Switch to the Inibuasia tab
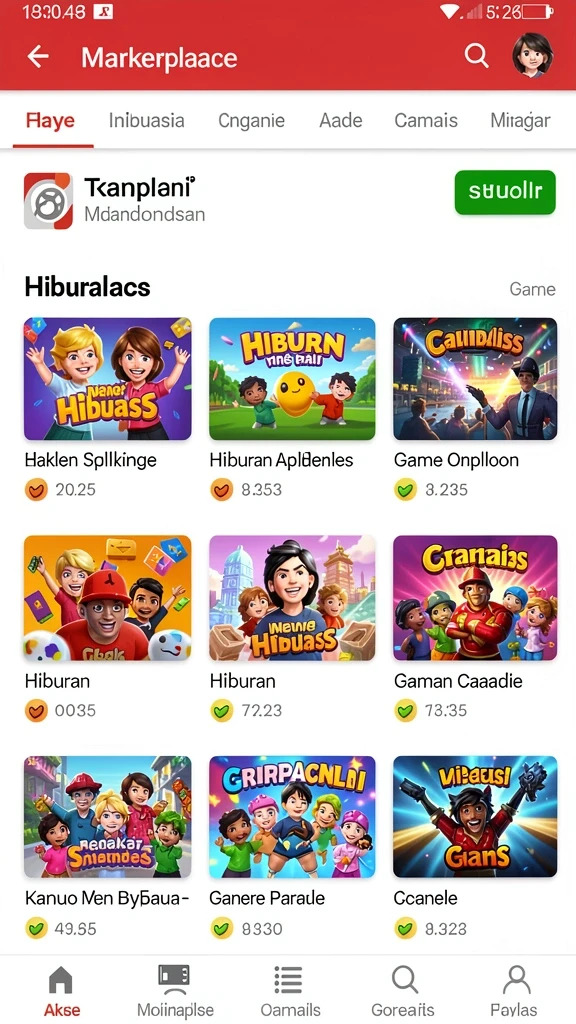576x1024 pixels. click(x=146, y=120)
